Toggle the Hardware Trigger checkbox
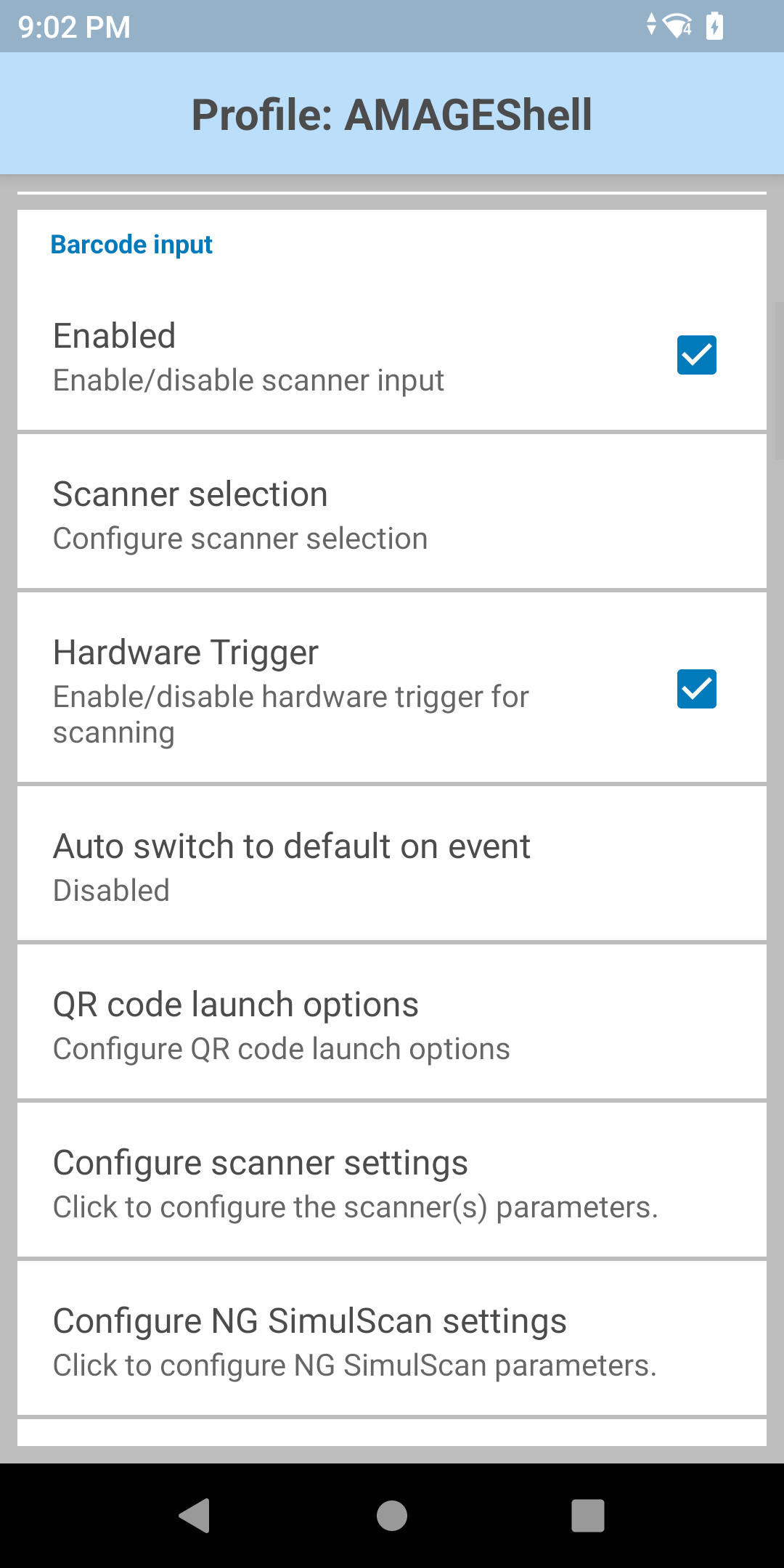This screenshot has height=1568, width=784. coord(696,689)
